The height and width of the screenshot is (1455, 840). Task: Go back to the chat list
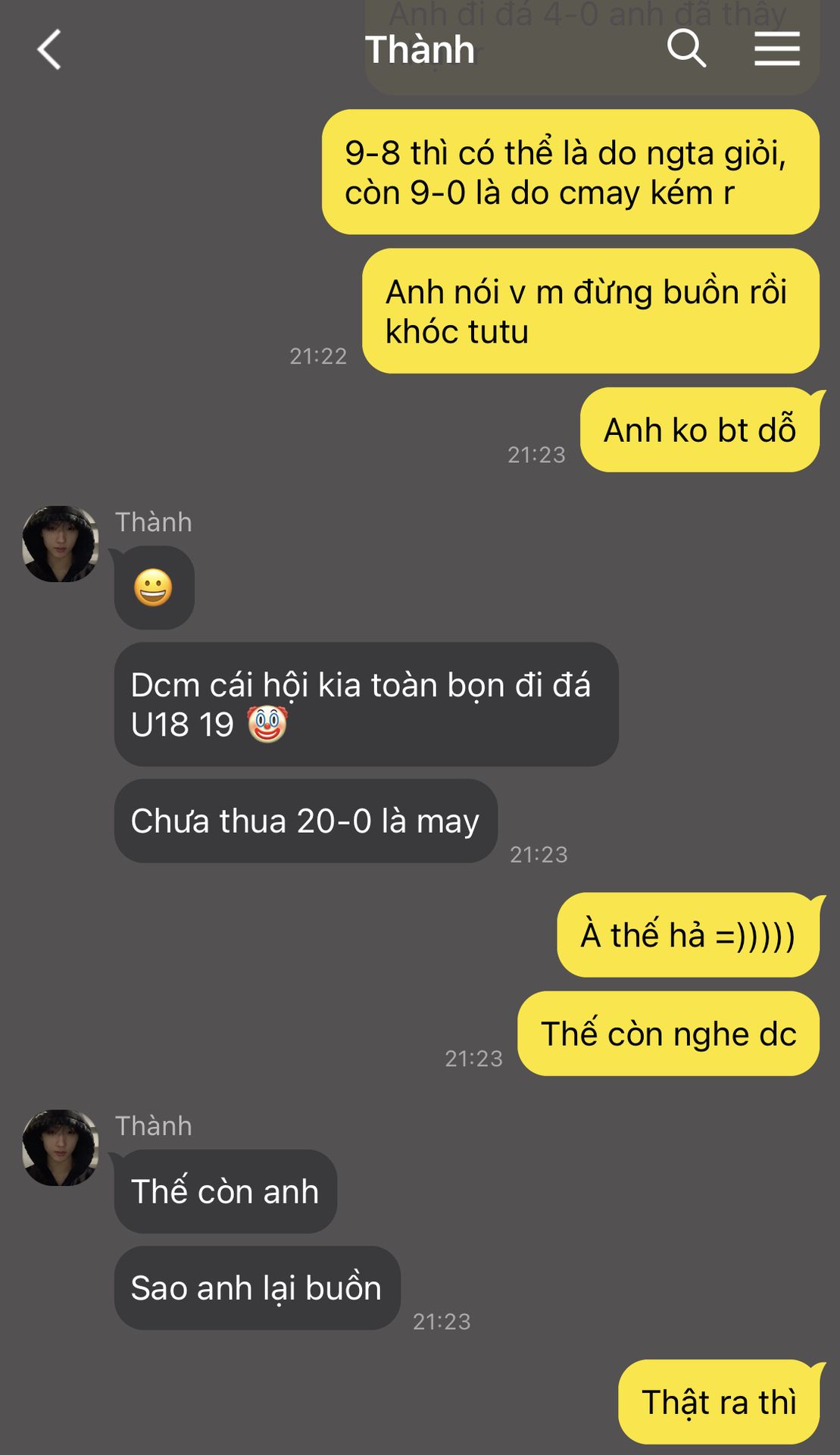click(49, 50)
